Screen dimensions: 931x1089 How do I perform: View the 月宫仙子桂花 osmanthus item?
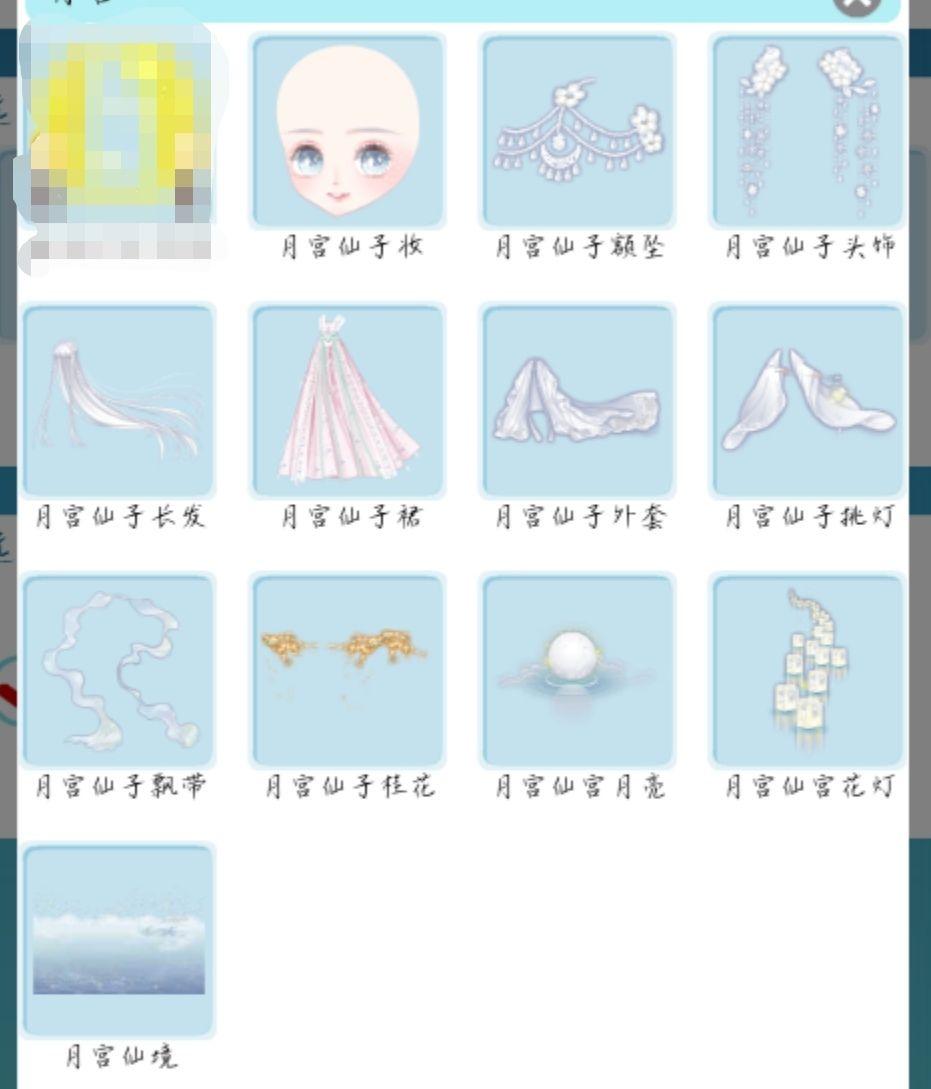[347, 670]
